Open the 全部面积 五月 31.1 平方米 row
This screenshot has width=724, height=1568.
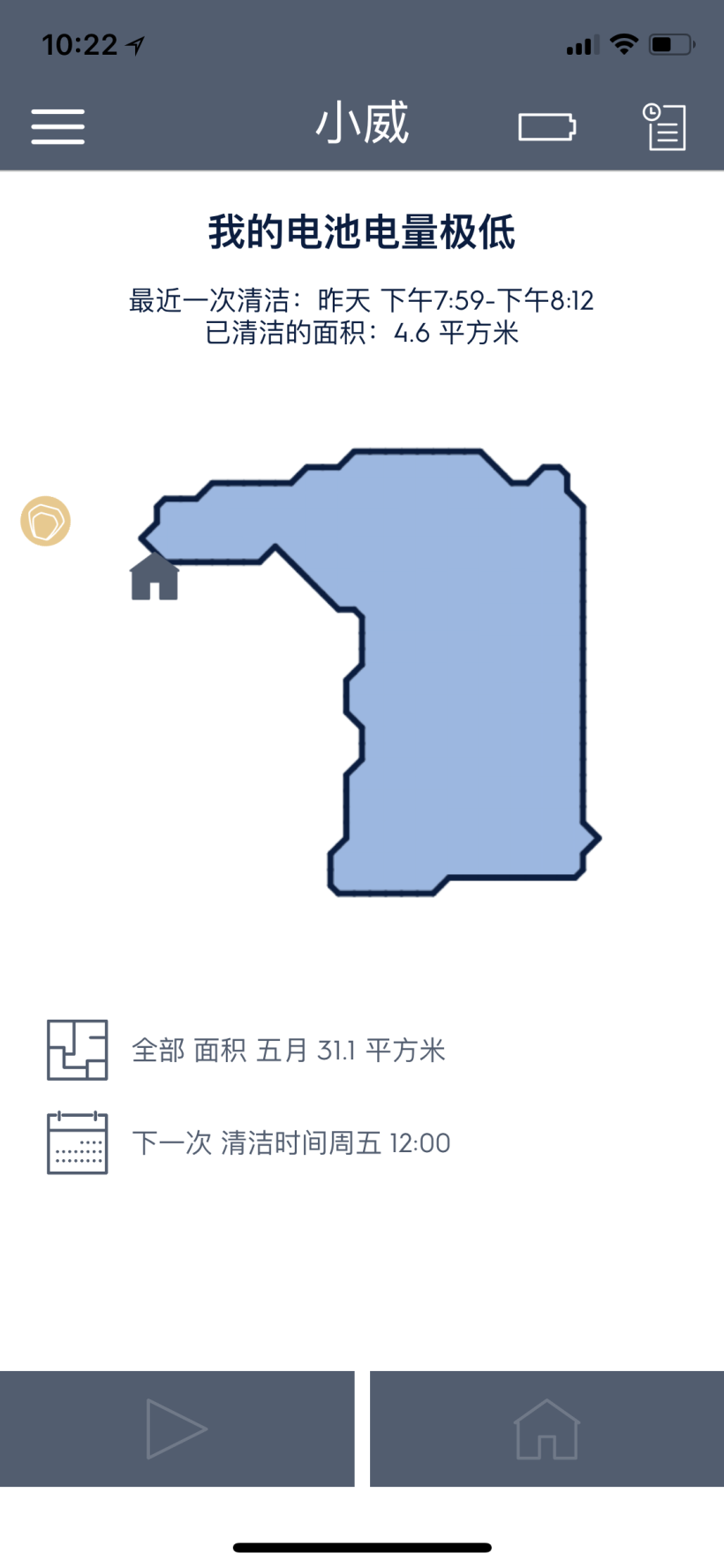[x=288, y=1051]
